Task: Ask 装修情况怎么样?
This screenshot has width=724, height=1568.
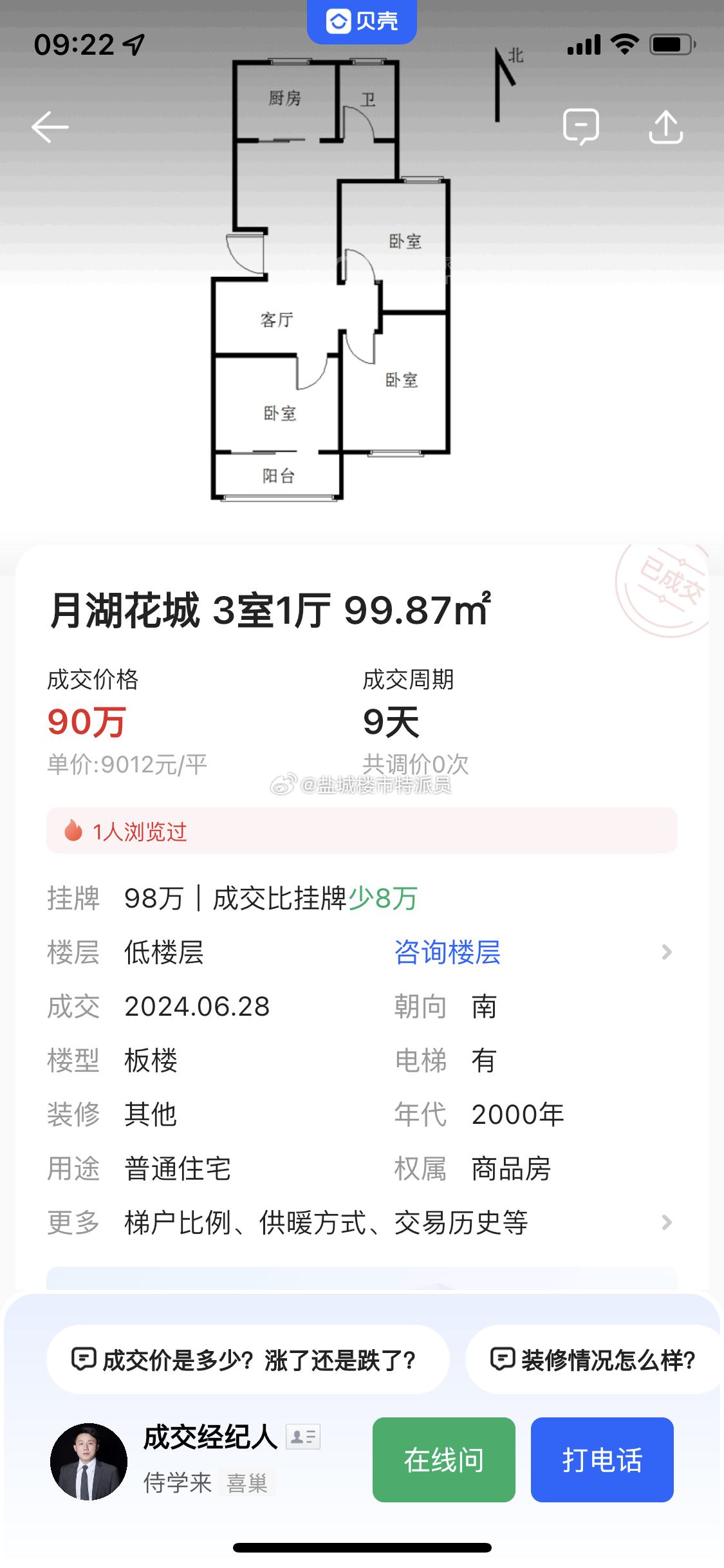Action: [x=594, y=1359]
